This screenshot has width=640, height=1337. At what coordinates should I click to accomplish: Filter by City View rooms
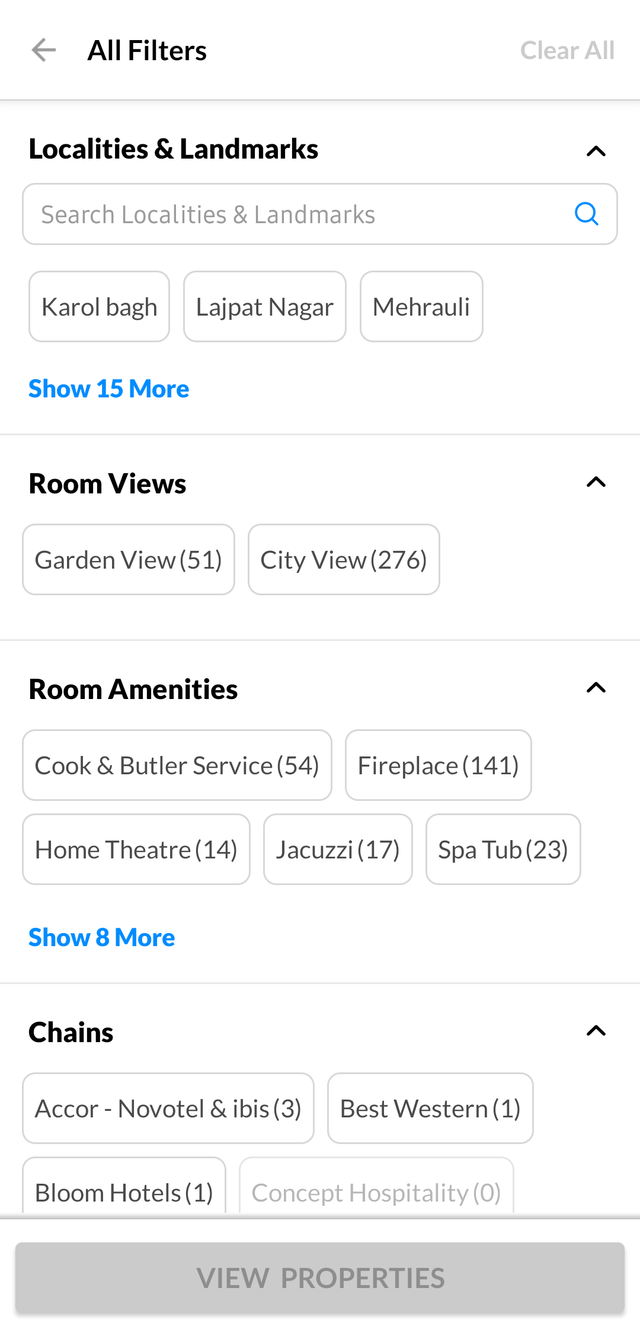point(343,560)
